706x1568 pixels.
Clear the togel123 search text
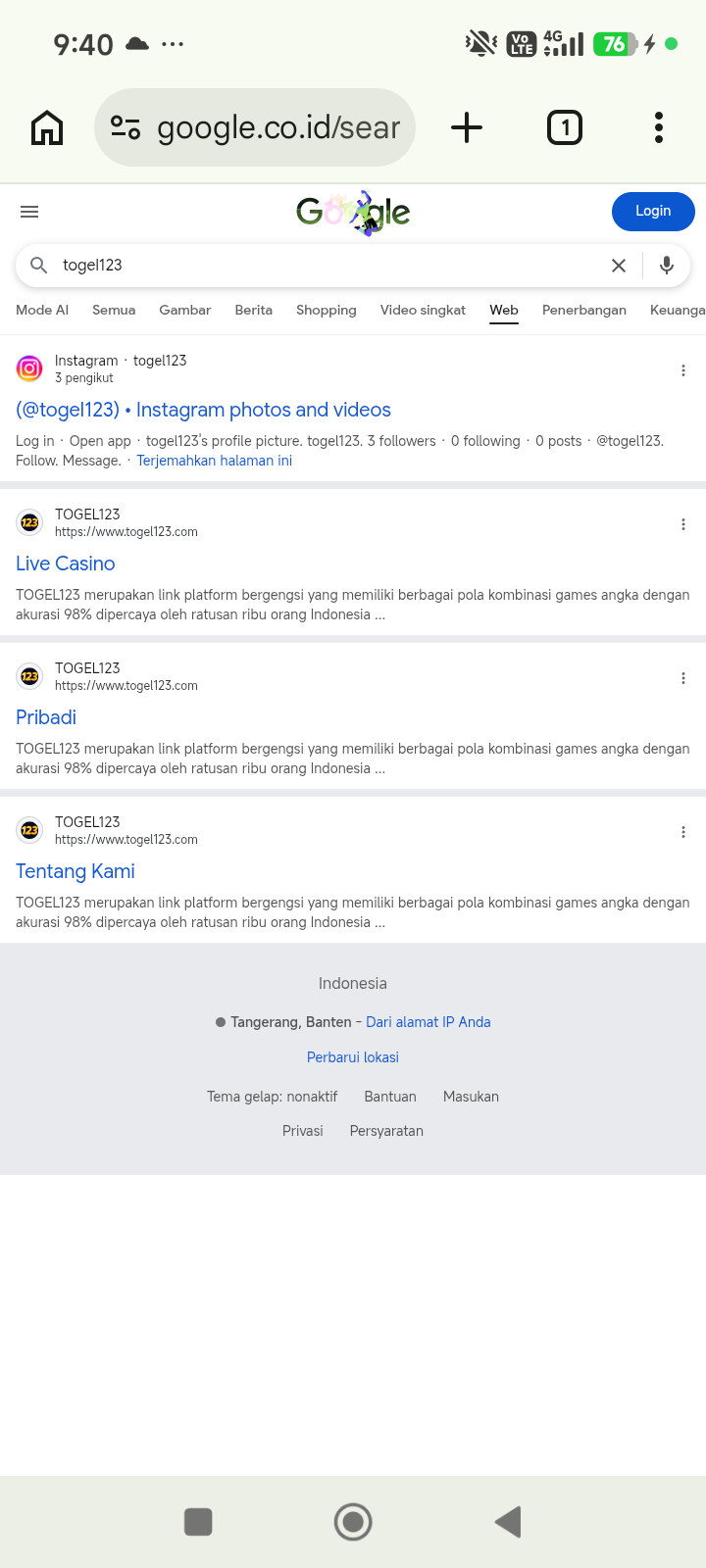click(x=619, y=266)
